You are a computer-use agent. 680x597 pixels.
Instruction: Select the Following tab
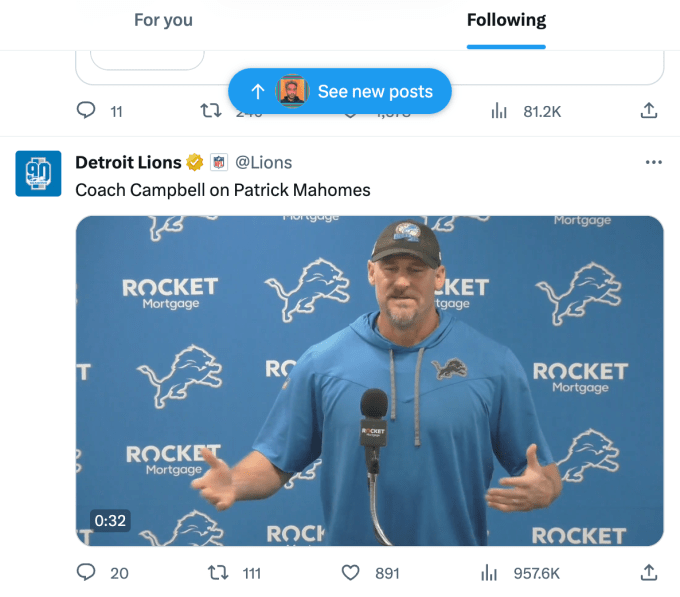tap(506, 21)
